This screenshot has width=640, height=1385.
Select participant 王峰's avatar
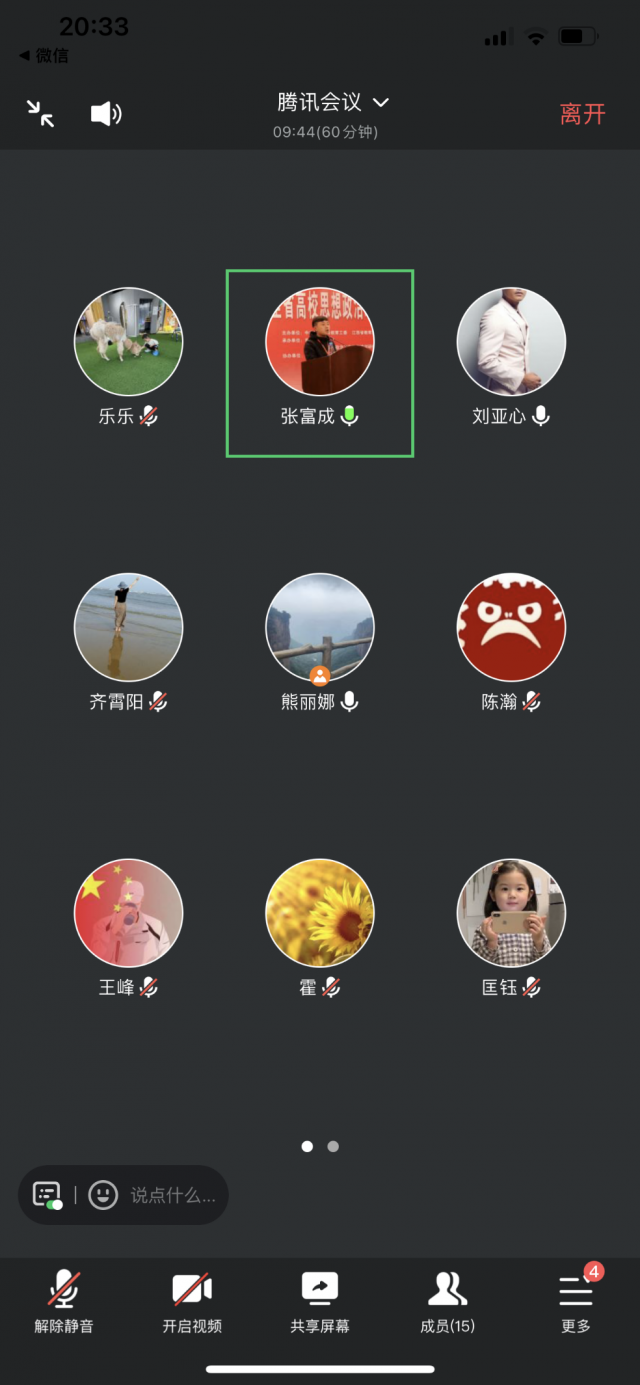(128, 913)
